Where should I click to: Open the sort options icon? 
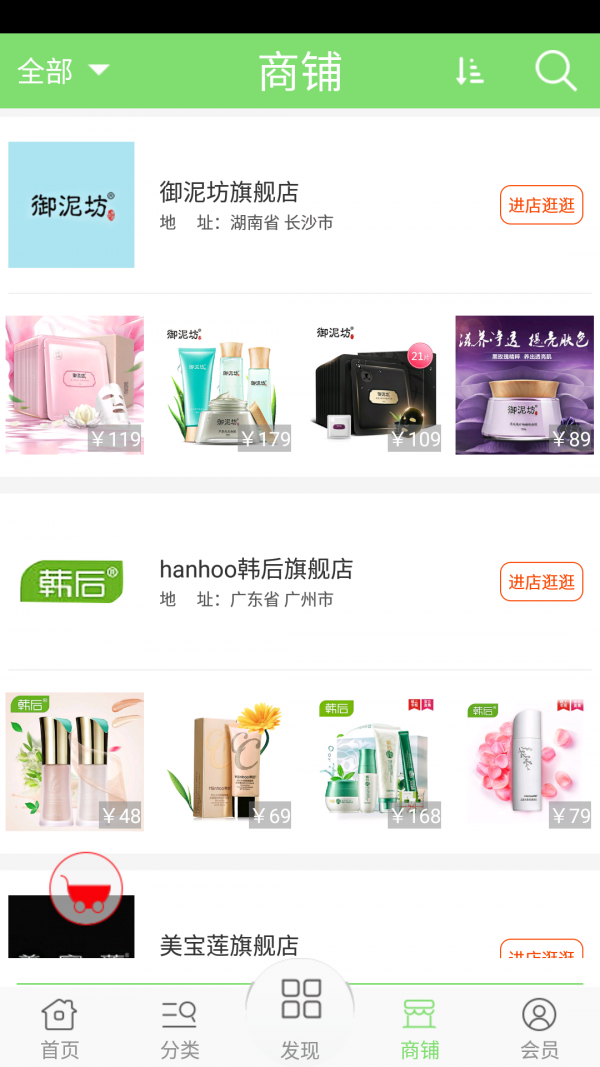(469, 71)
